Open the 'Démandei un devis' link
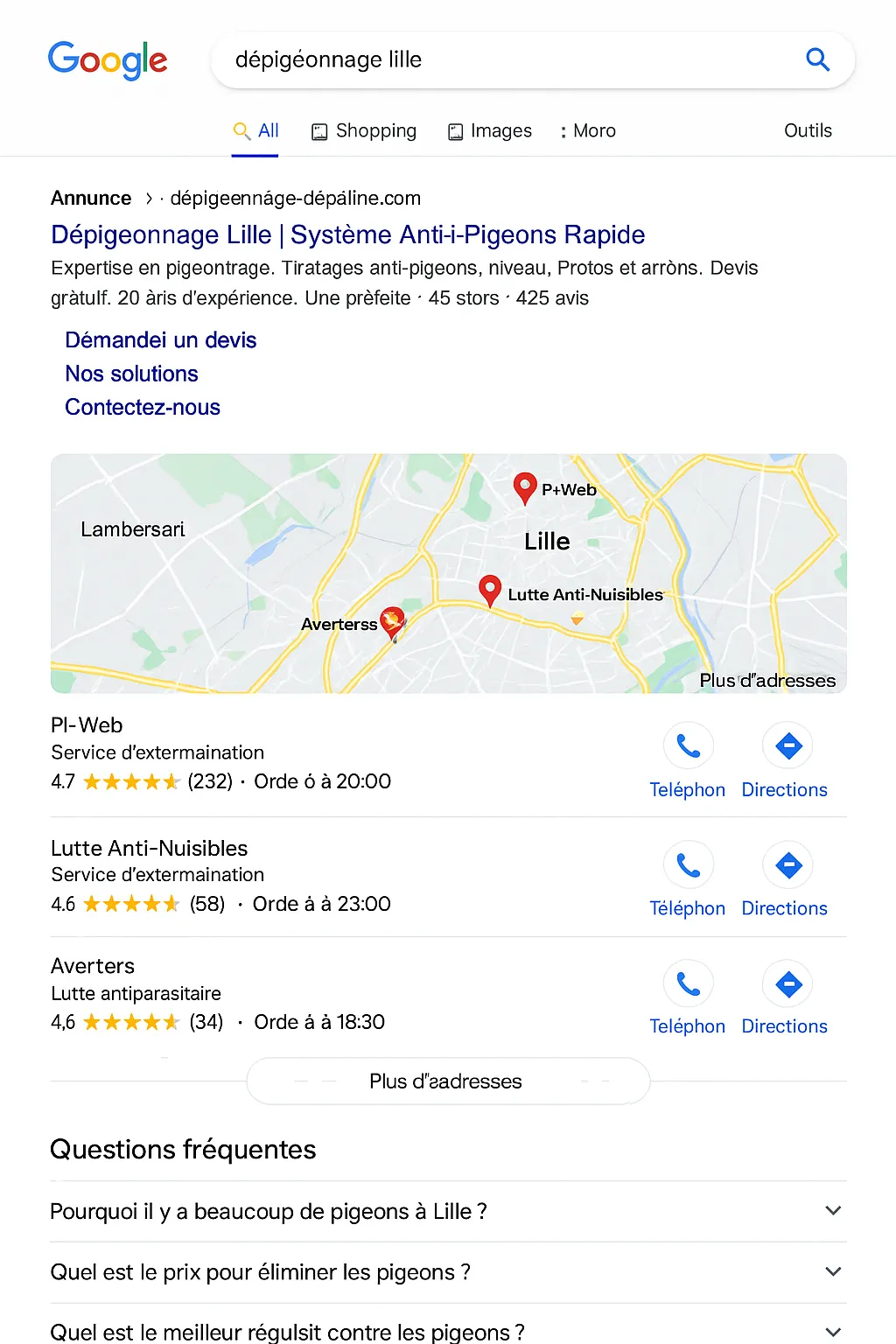The width and height of the screenshot is (896, 1344). [x=160, y=339]
